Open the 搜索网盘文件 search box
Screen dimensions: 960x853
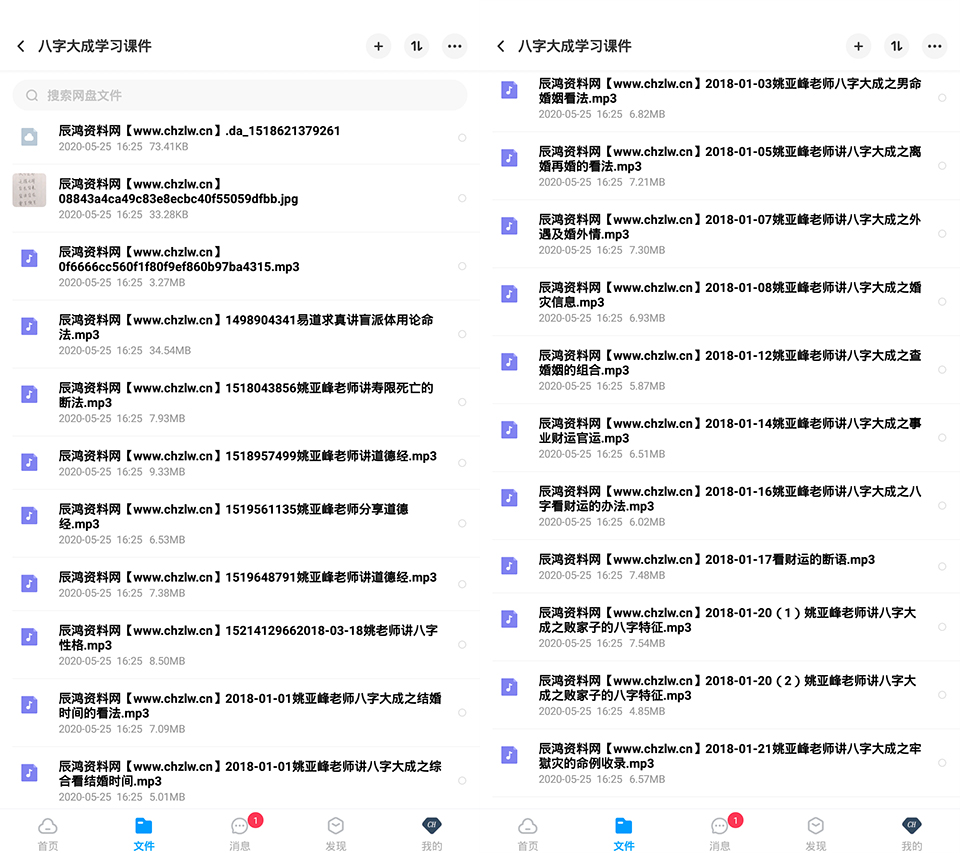pyautogui.click(x=239, y=96)
